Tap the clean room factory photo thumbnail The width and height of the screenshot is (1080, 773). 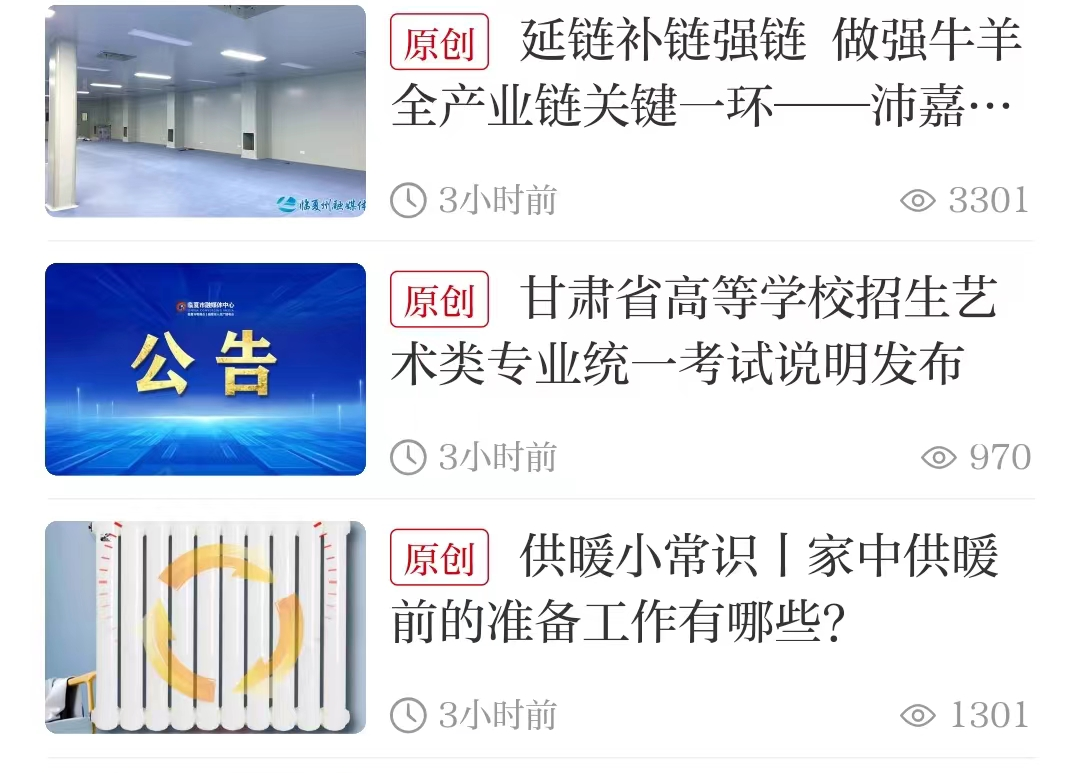(205, 111)
